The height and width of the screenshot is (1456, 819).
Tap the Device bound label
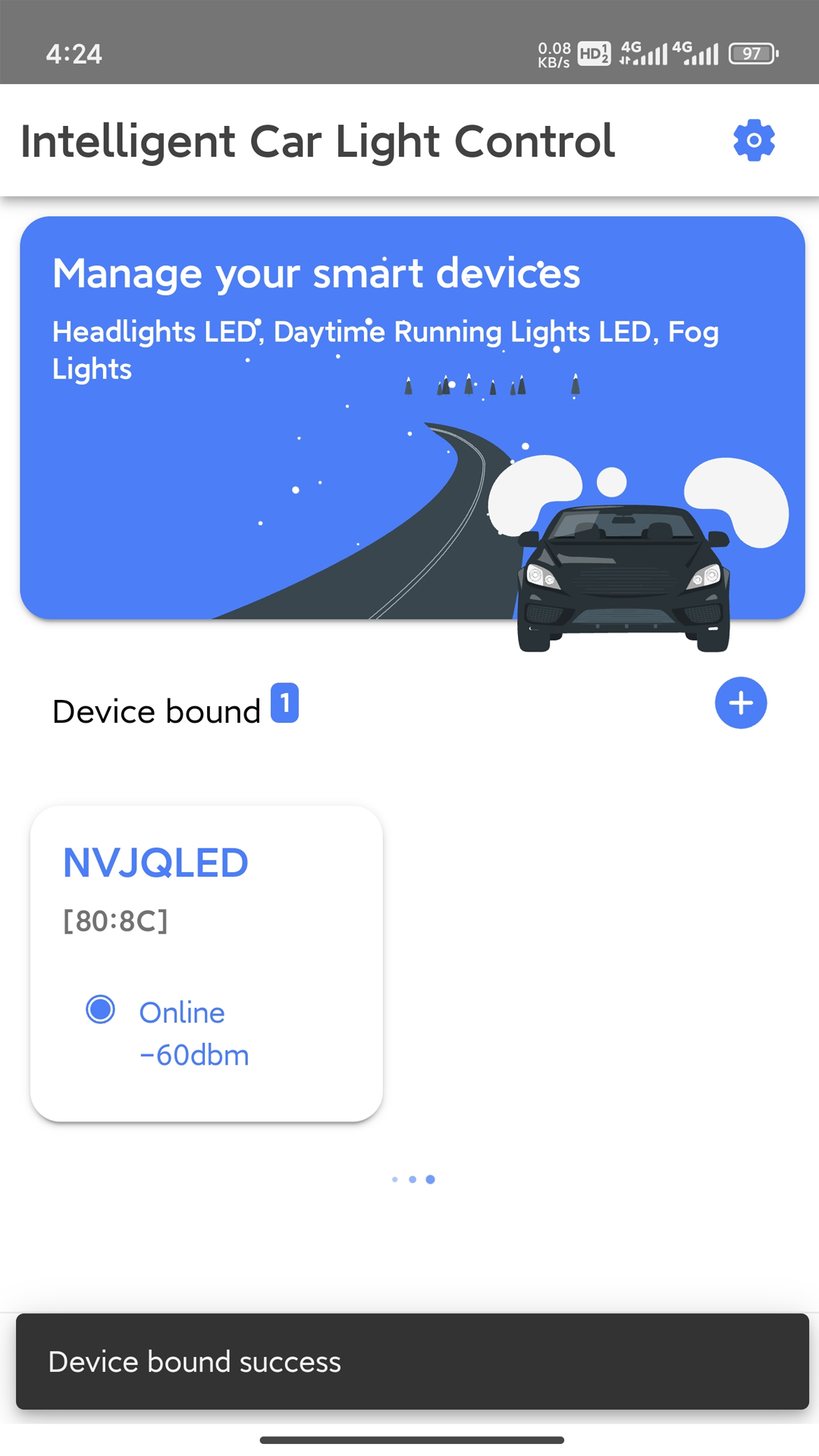(x=155, y=711)
